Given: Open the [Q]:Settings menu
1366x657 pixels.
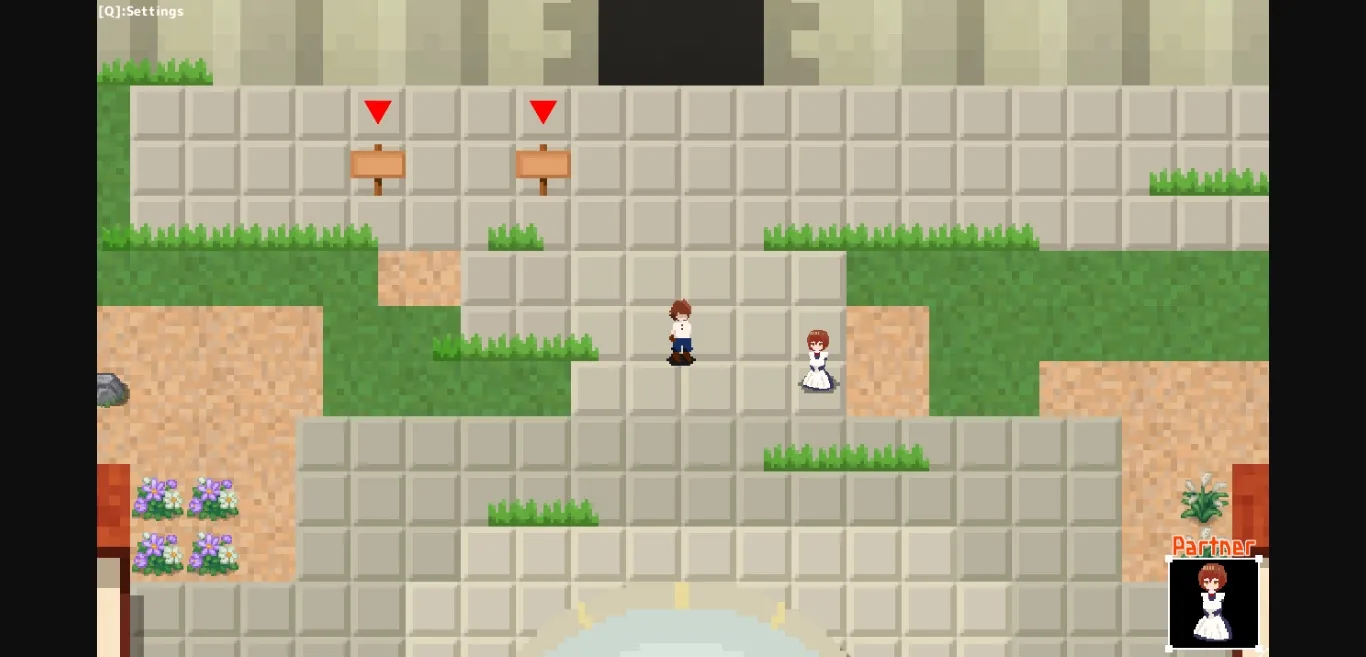Looking at the screenshot, I should [x=141, y=11].
